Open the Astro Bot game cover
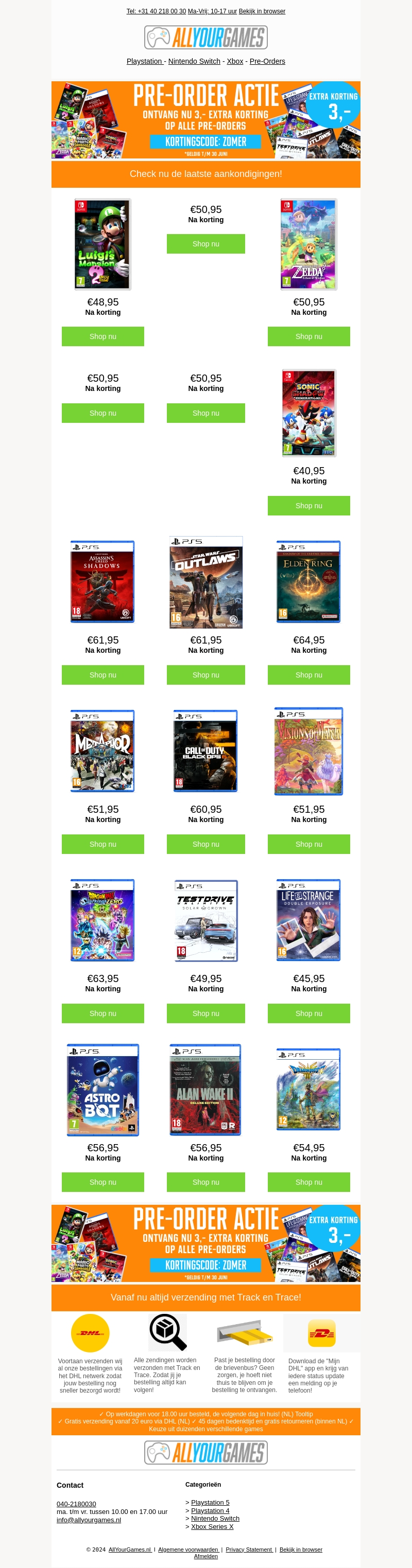 [103, 1090]
